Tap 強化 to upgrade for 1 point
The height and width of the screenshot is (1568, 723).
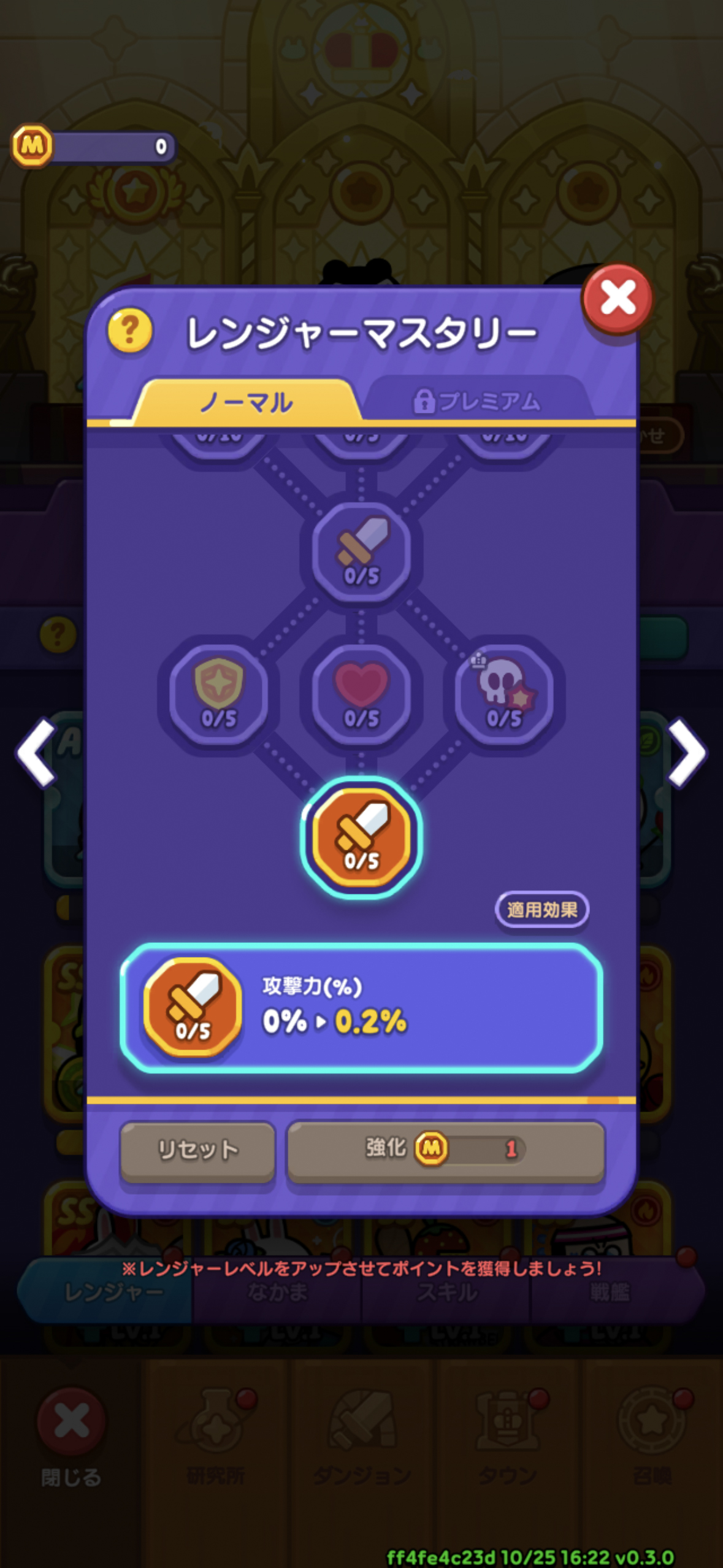tap(446, 1150)
